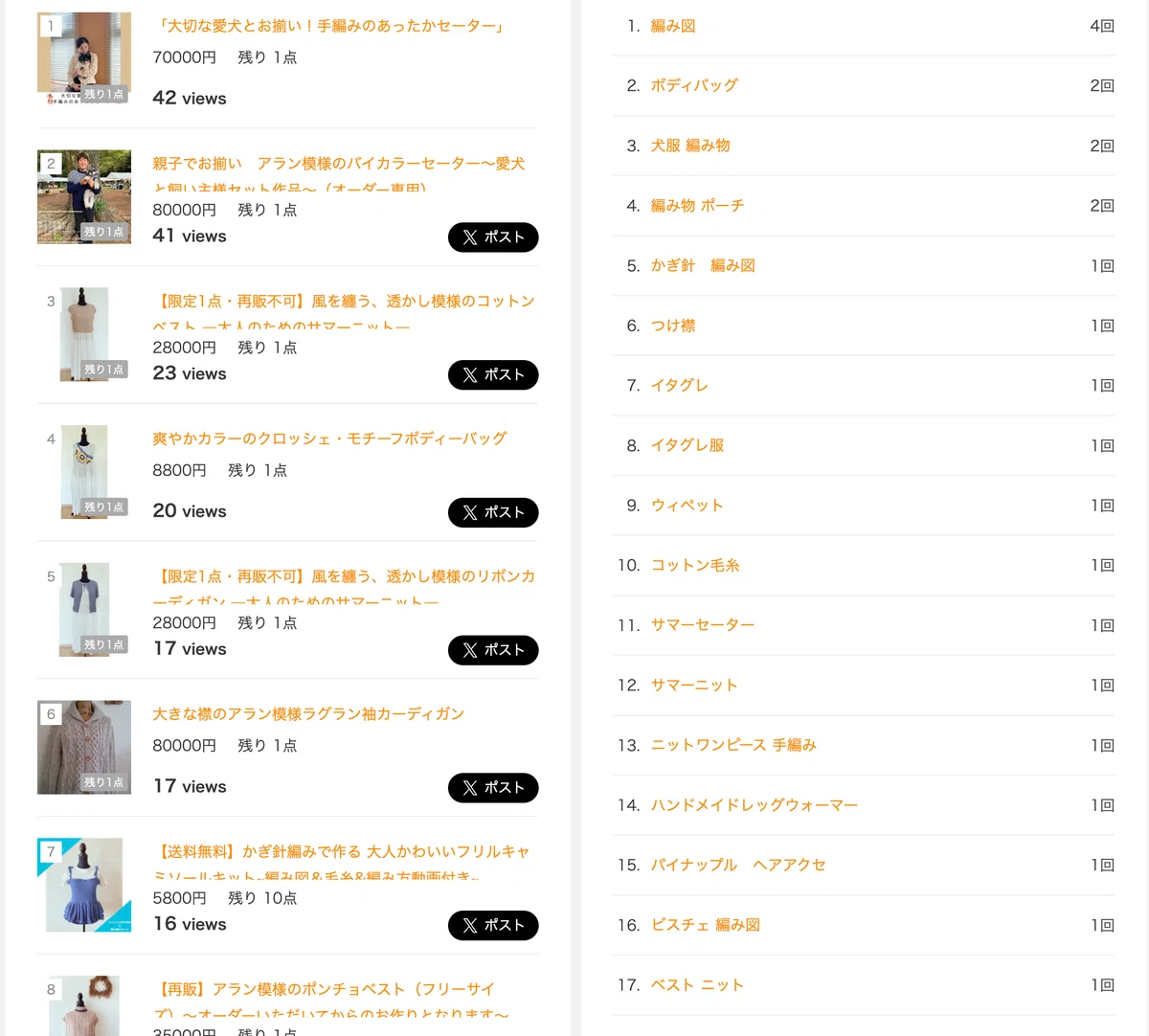1149x1036 pixels.
Task: Open the 爽やかカラーのクロッシェ body bag listing
Action: coord(329,439)
